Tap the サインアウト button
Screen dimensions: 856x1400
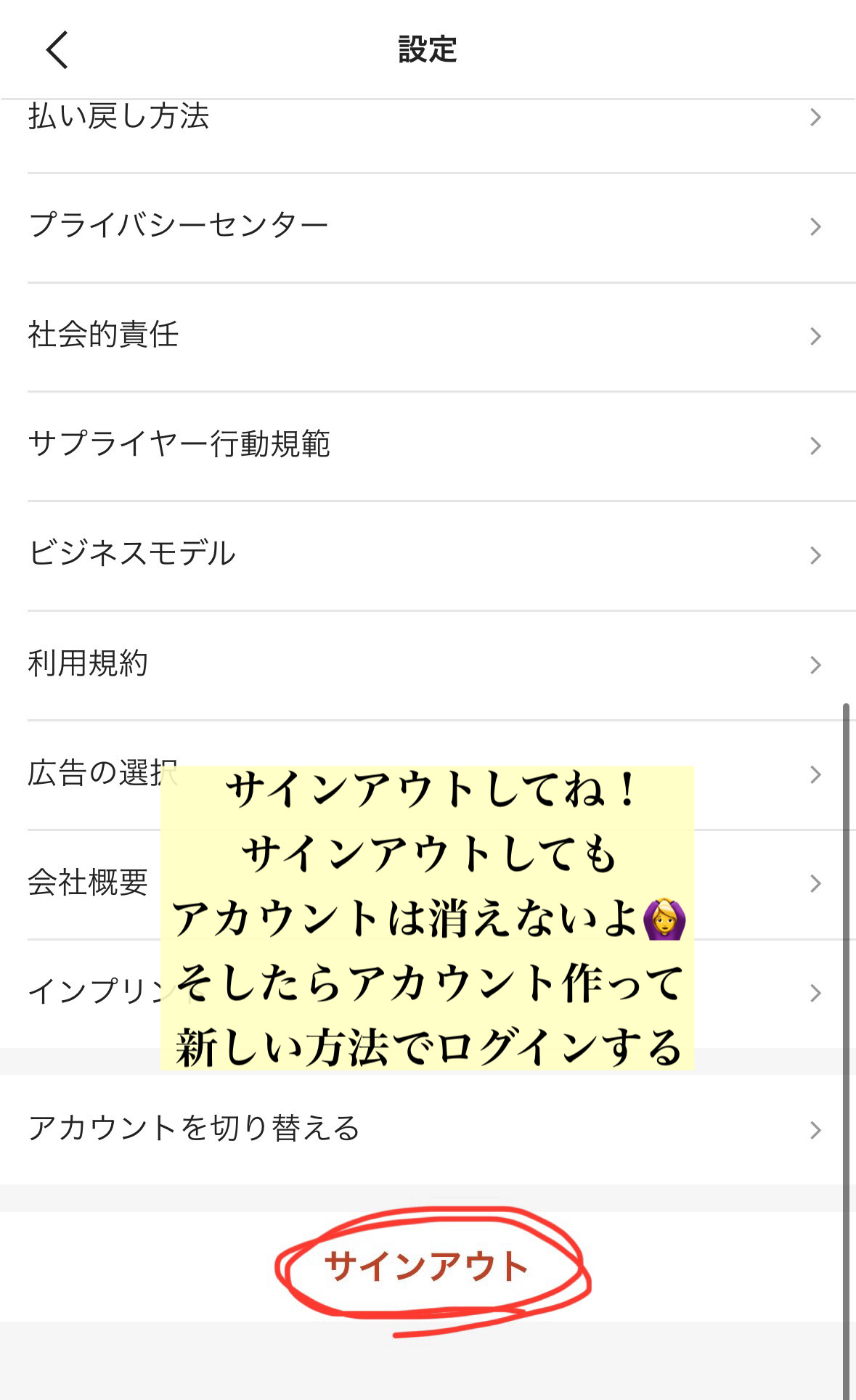point(427,1267)
